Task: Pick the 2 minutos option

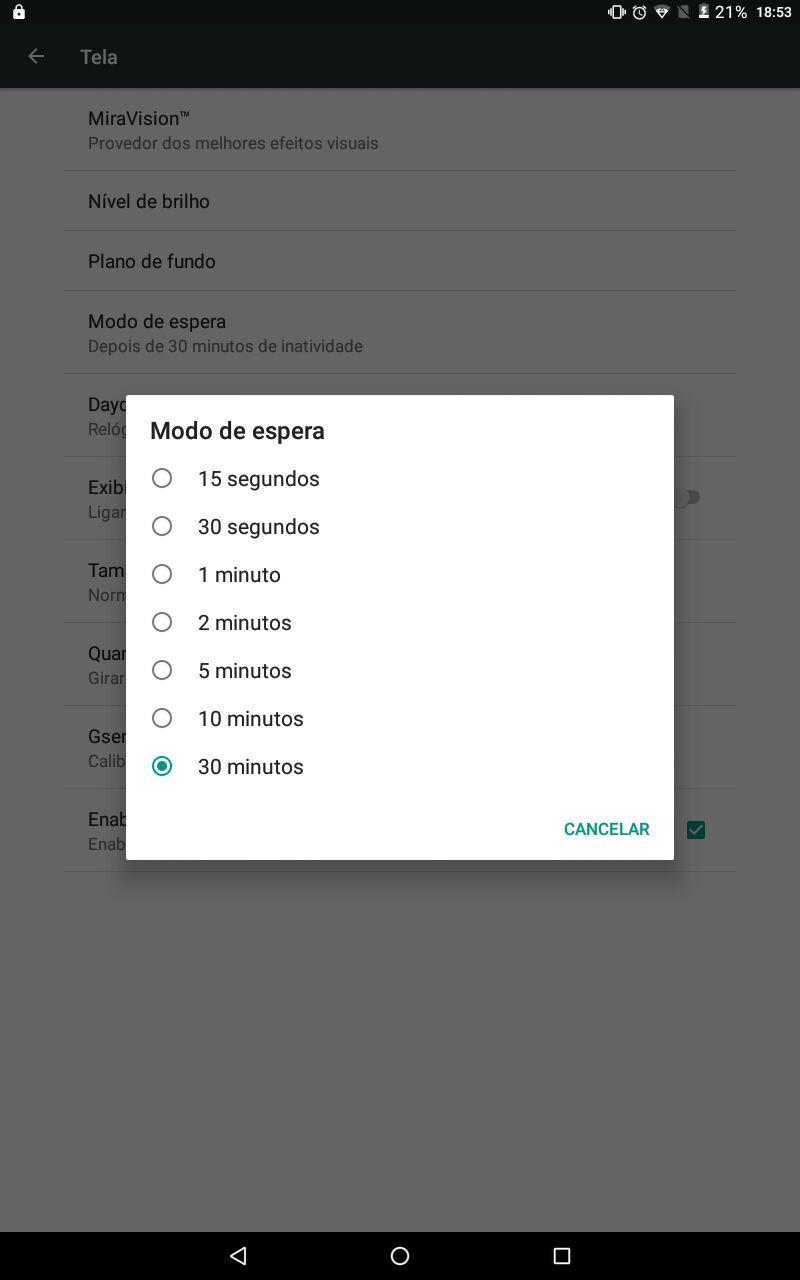Action: click(x=400, y=622)
